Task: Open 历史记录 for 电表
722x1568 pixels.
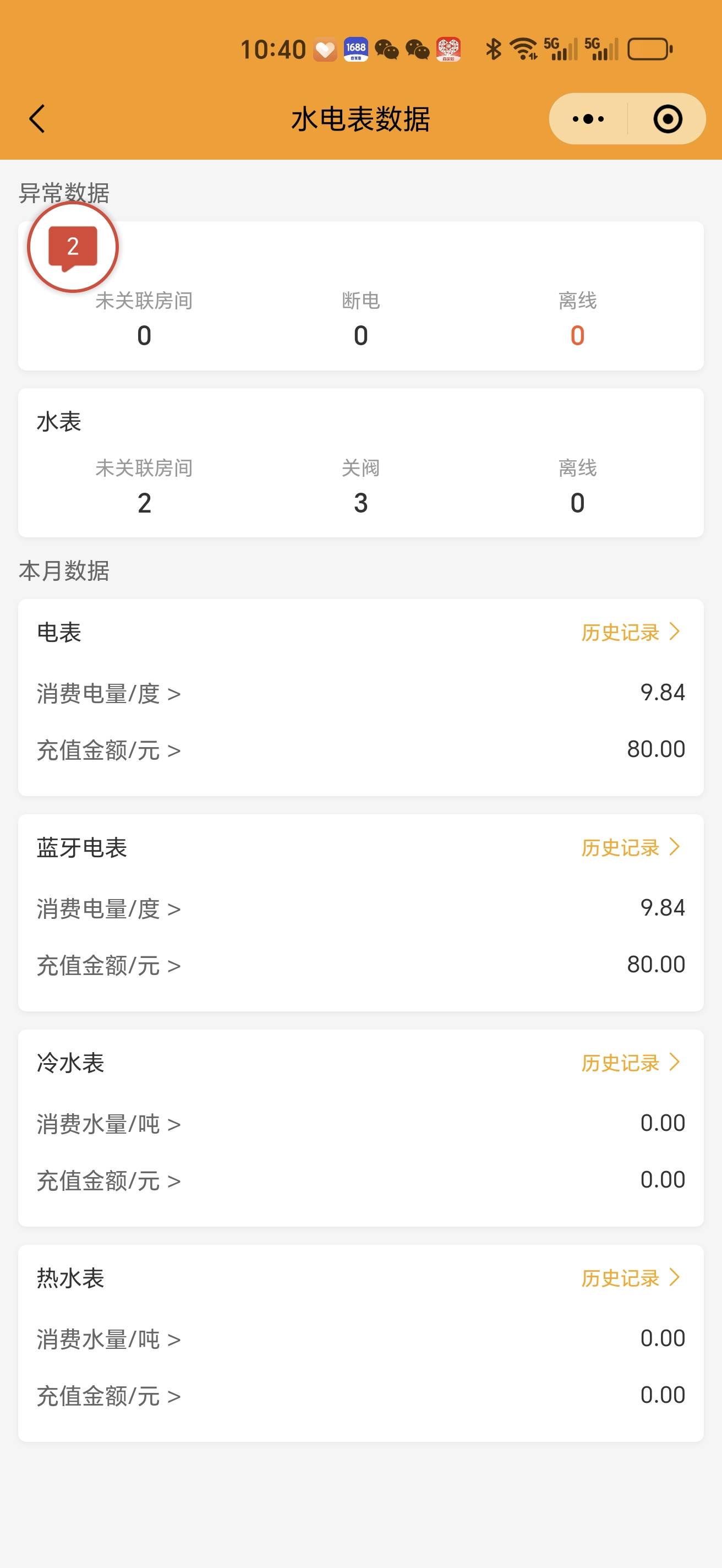Action: [630, 633]
